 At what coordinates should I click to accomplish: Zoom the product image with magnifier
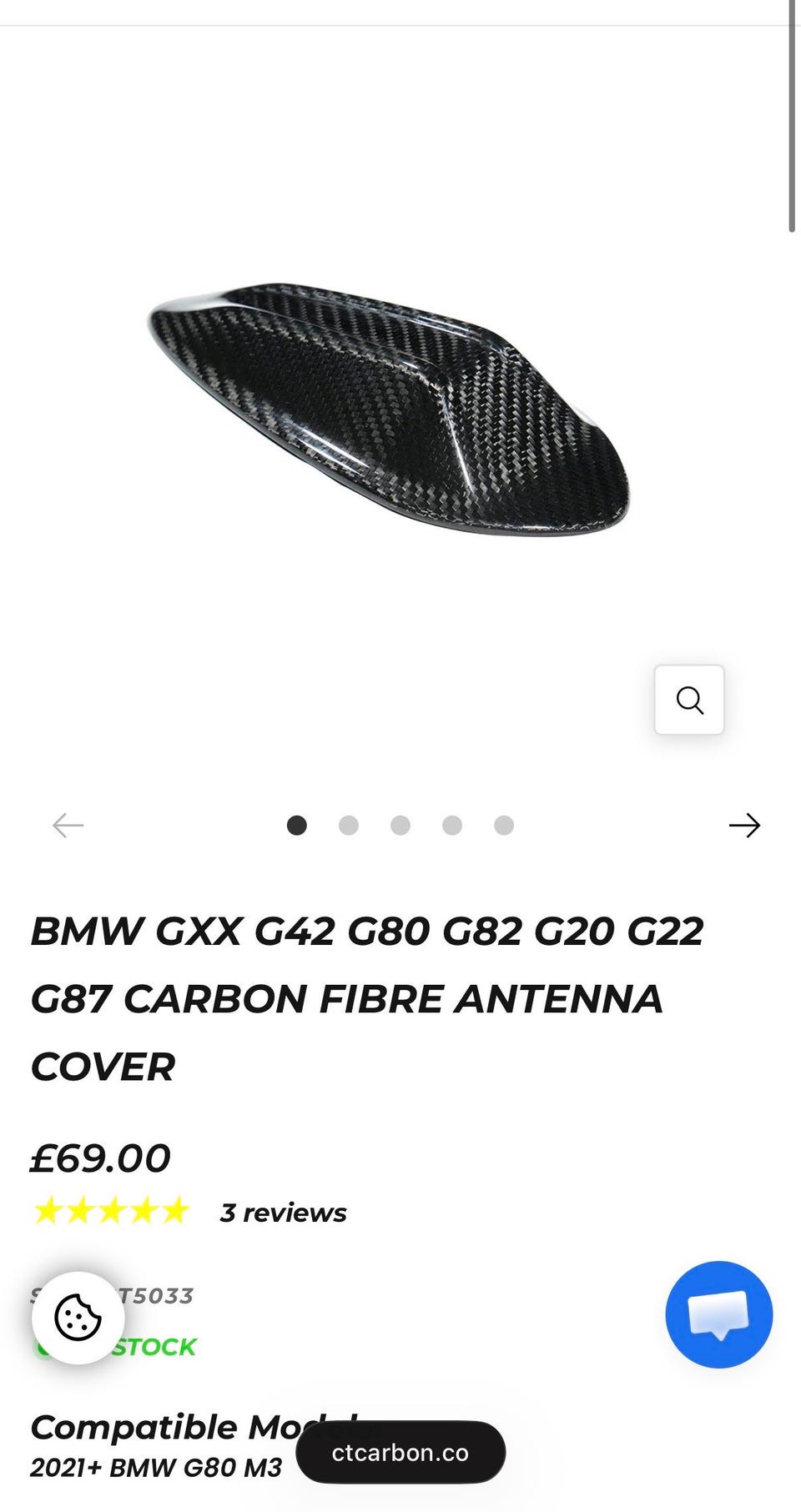689,700
